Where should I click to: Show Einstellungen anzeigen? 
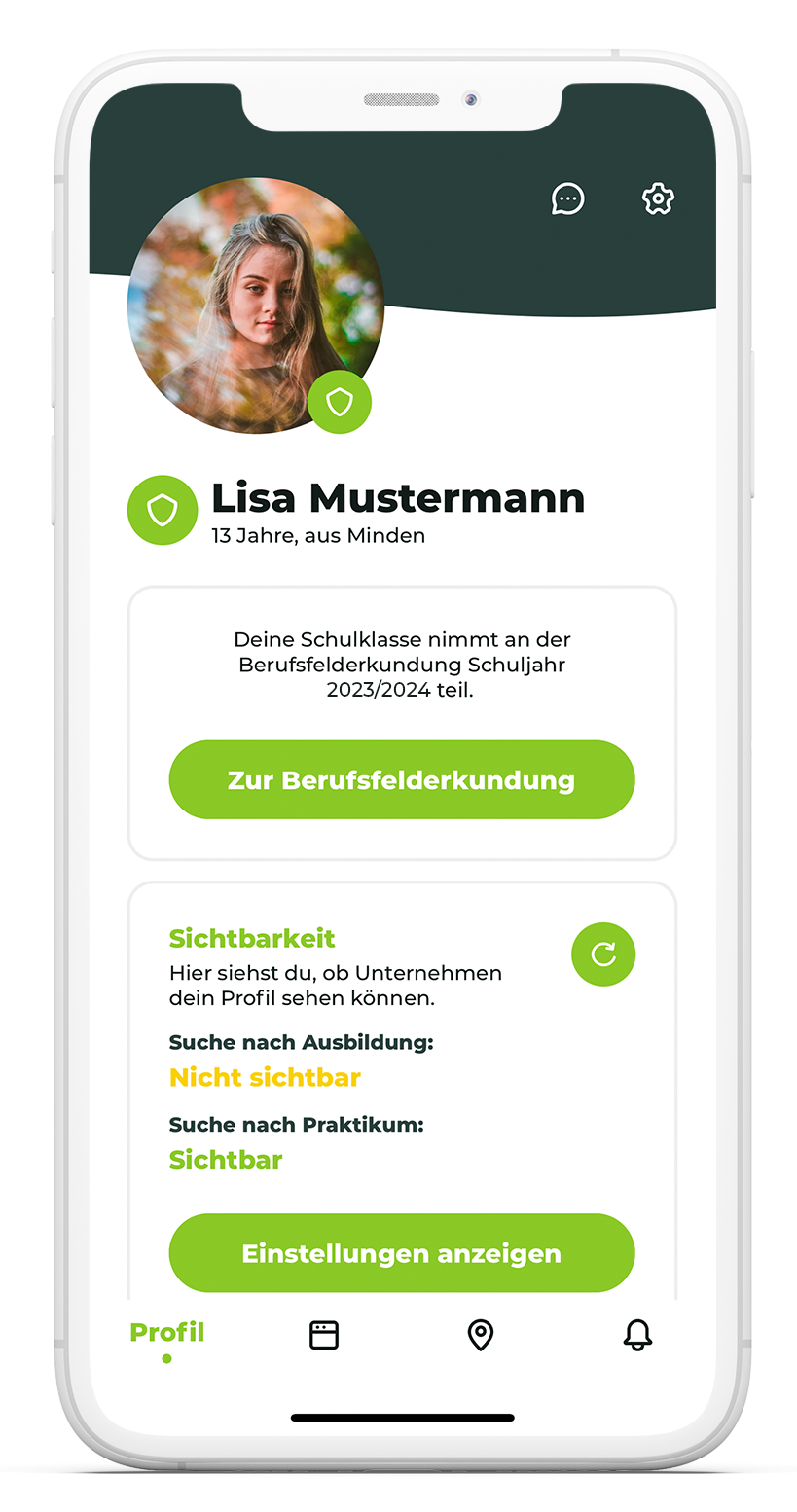click(401, 1252)
